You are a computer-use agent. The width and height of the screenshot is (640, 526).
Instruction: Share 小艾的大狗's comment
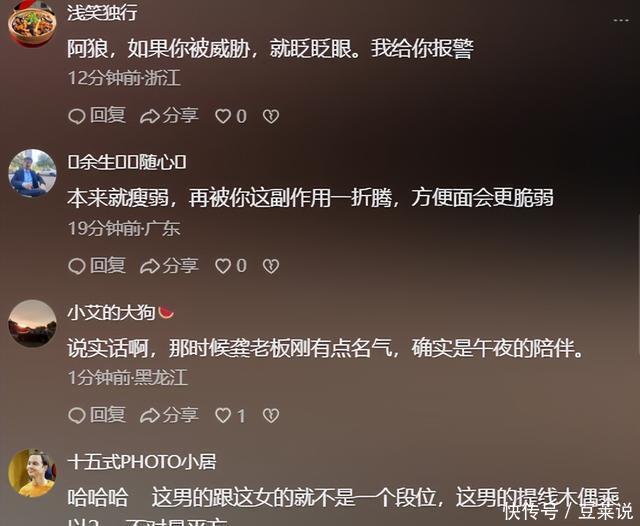click(x=169, y=414)
